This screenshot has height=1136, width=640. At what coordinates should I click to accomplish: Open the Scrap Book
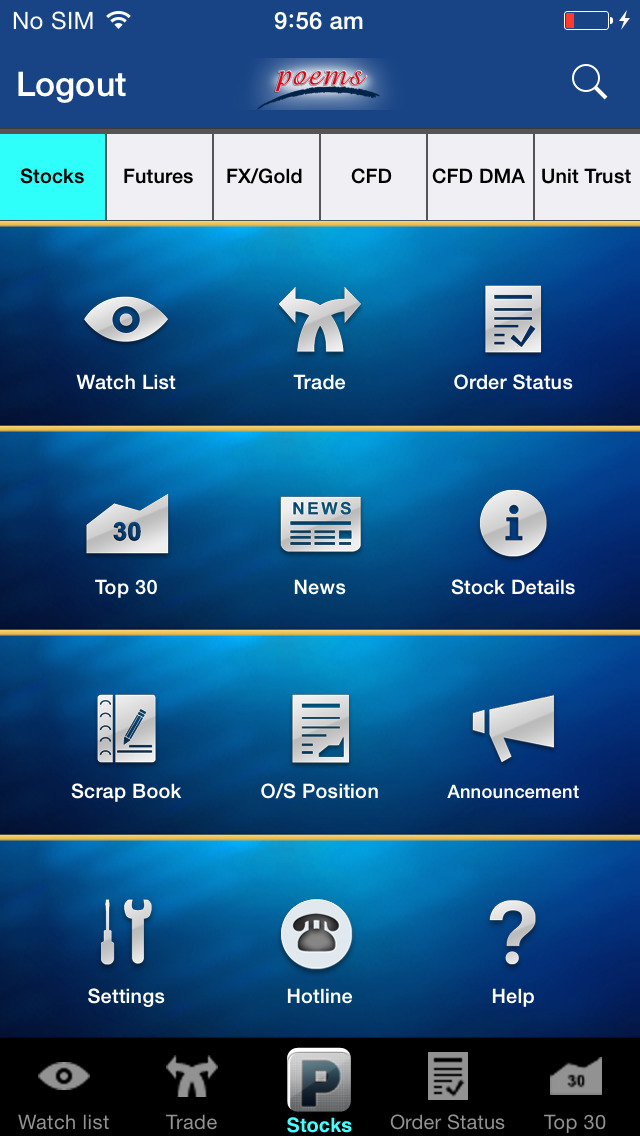(126, 748)
